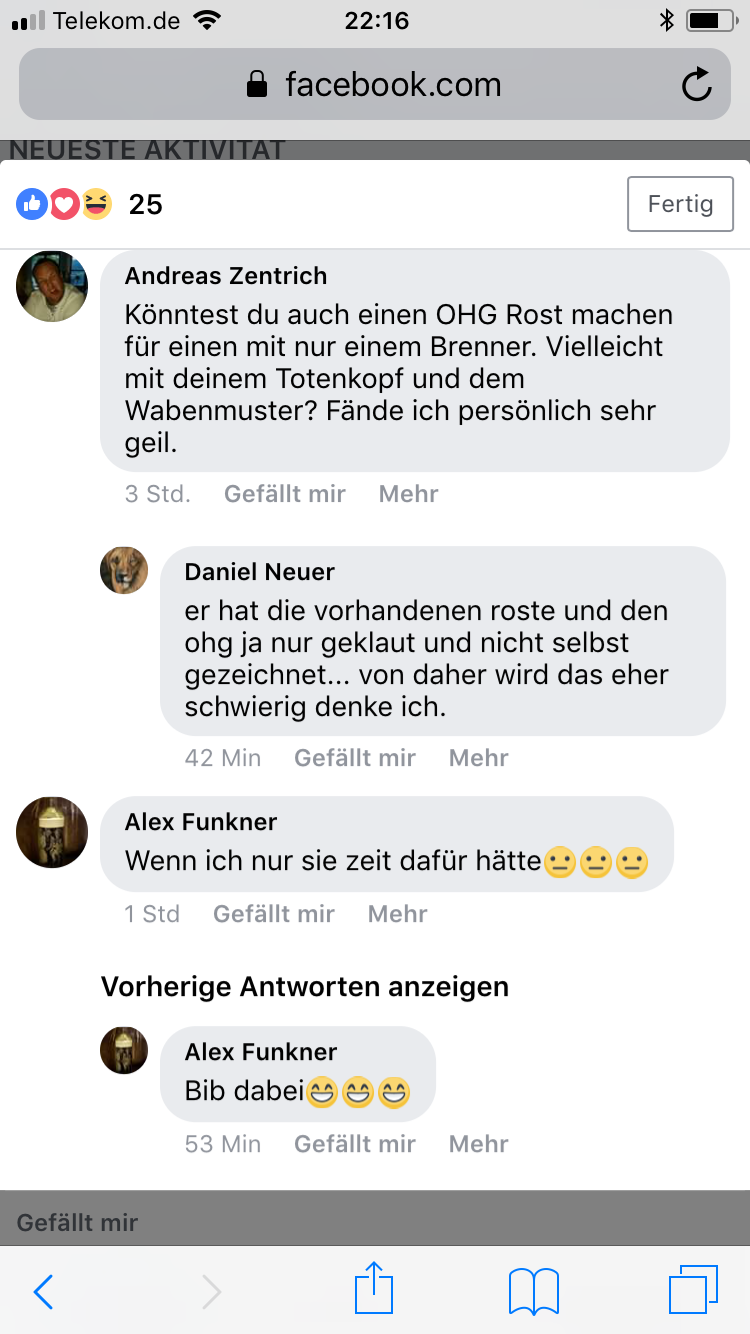Image resolution: width=750 pixels, height=1334 pixels.
Task: Expand Vorherige Antworten anzeigen
Action: [304, 987]
